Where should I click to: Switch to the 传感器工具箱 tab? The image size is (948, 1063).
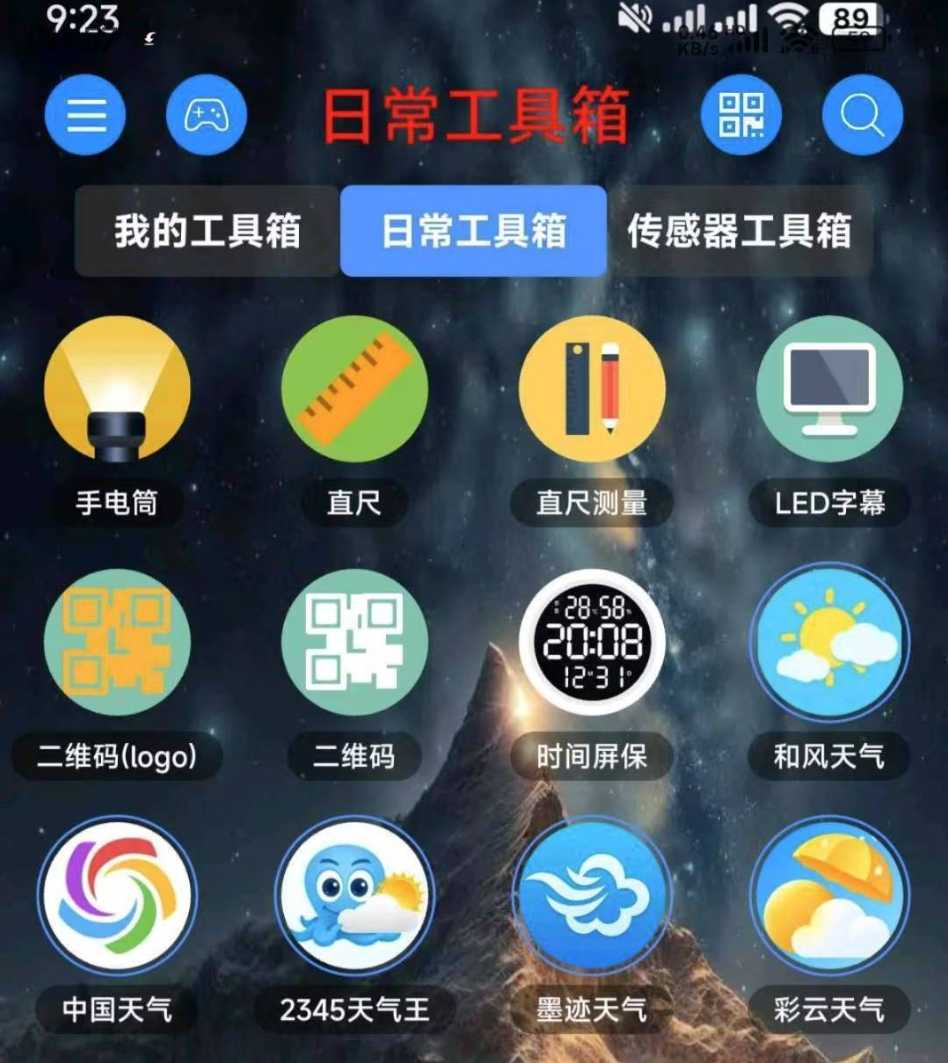click(x=739, y=231)
